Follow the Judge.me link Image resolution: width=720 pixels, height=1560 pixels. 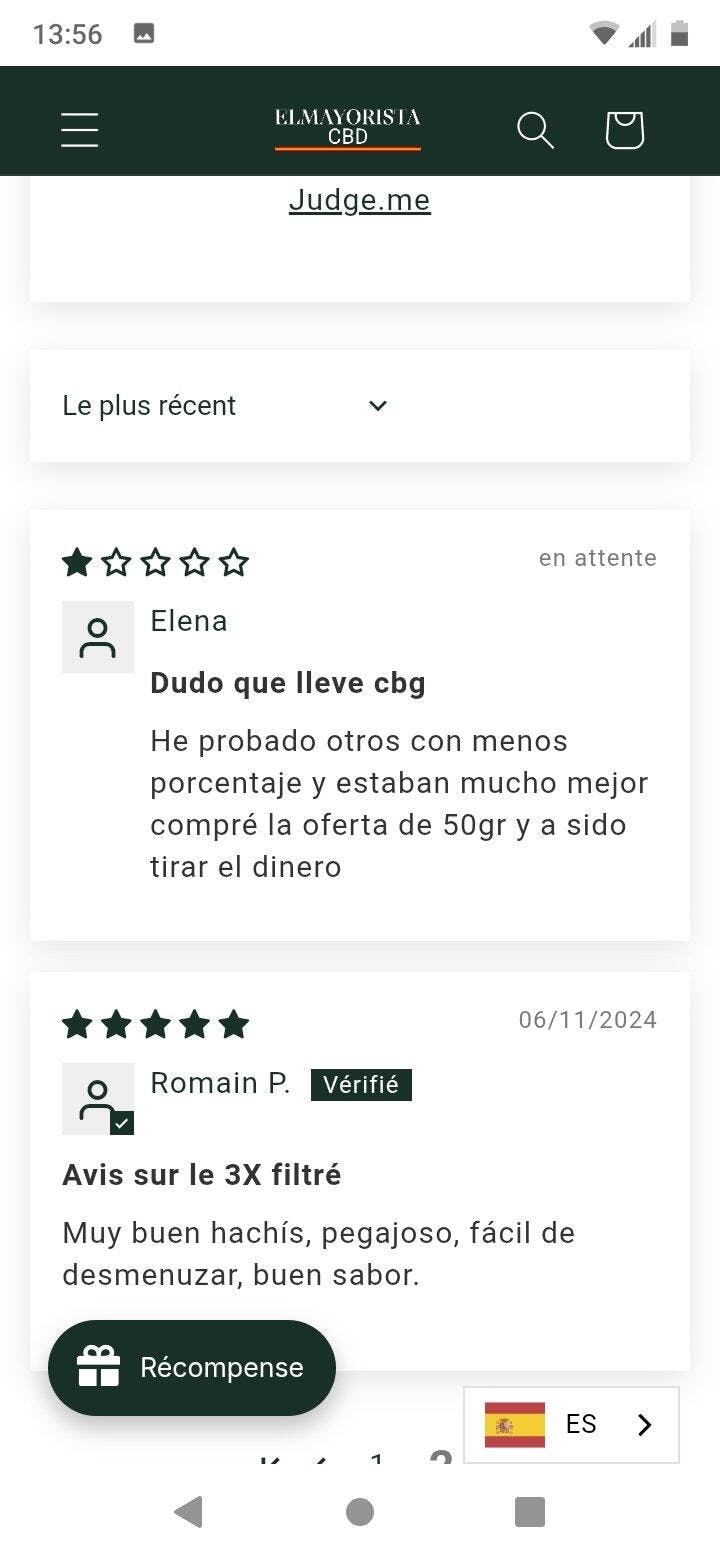(359, 200)
